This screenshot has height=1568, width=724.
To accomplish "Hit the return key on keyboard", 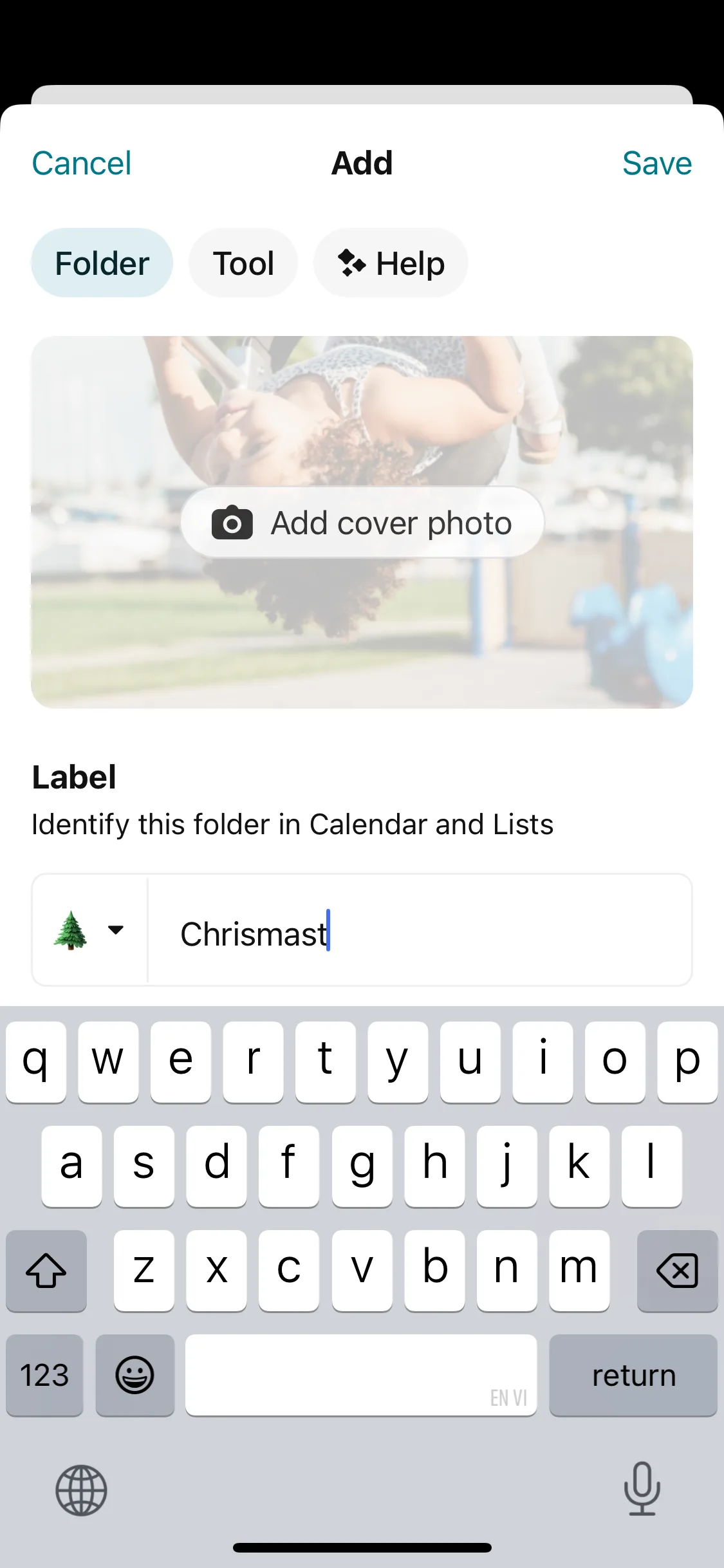I will tap(633, 1376).
